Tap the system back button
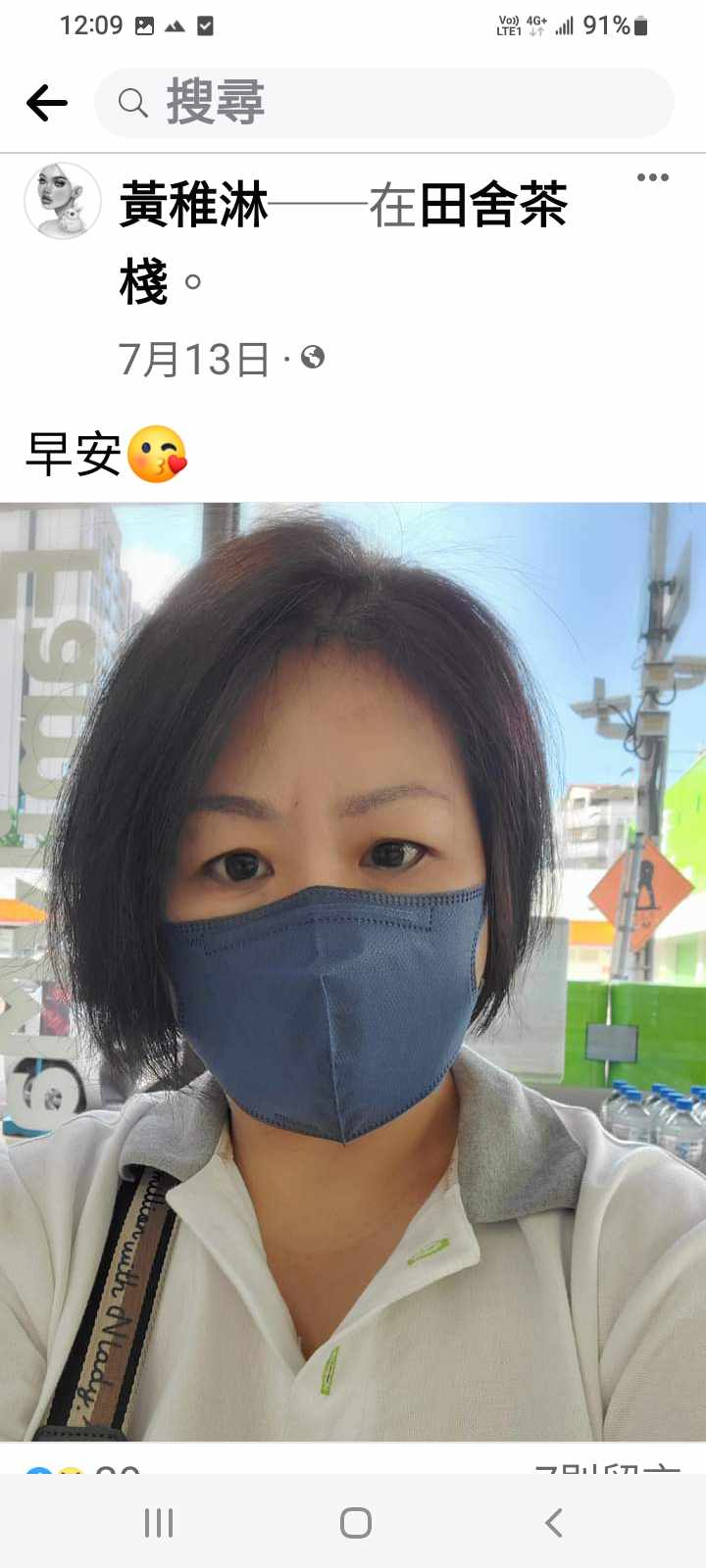Viewport: 706px width, 1568px height. pyautogui.click(x=553, y=1523)
